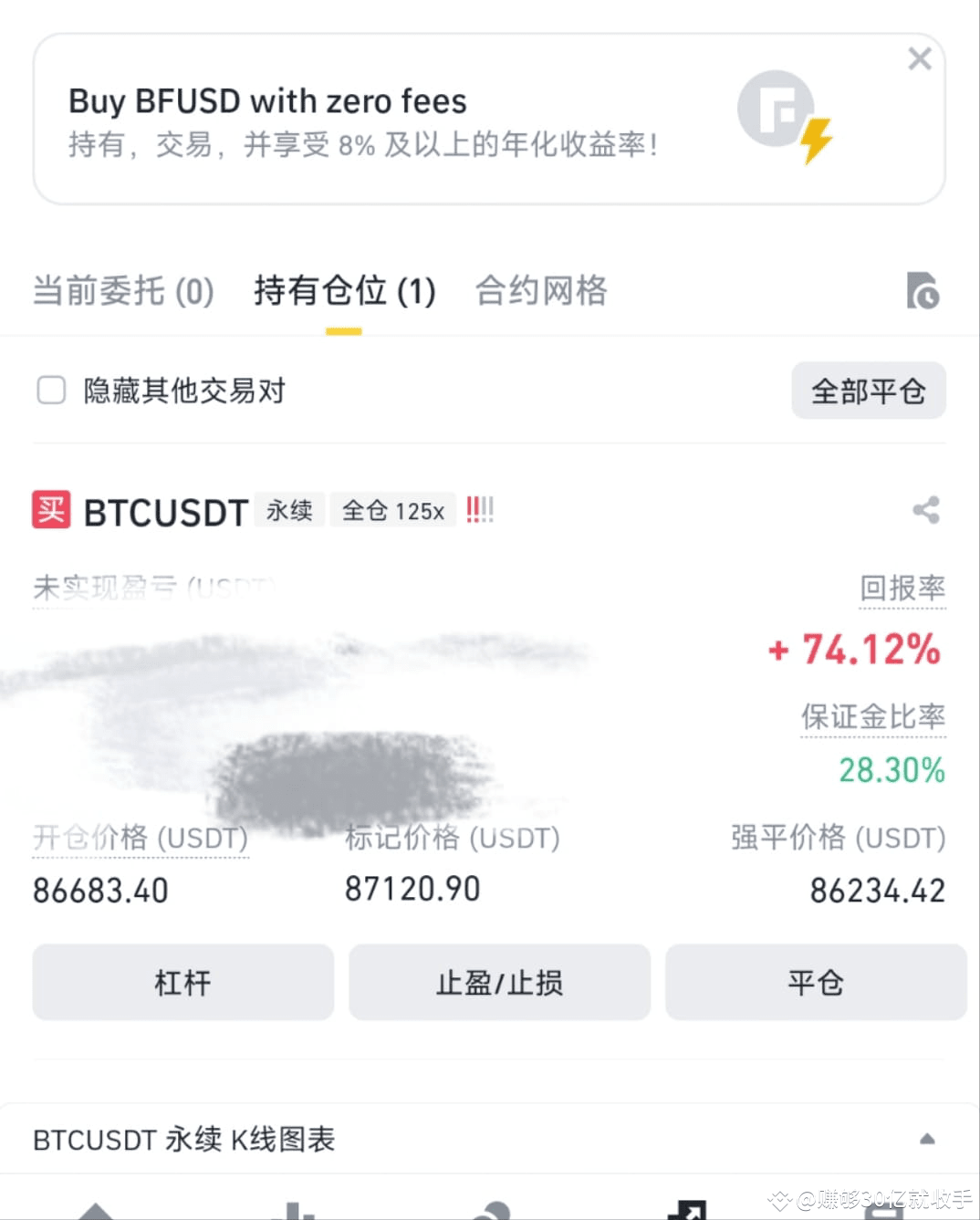Tap the 止盈/止损 button
Viewport: 980px width, 1220px height.
(x=499, y=983)
